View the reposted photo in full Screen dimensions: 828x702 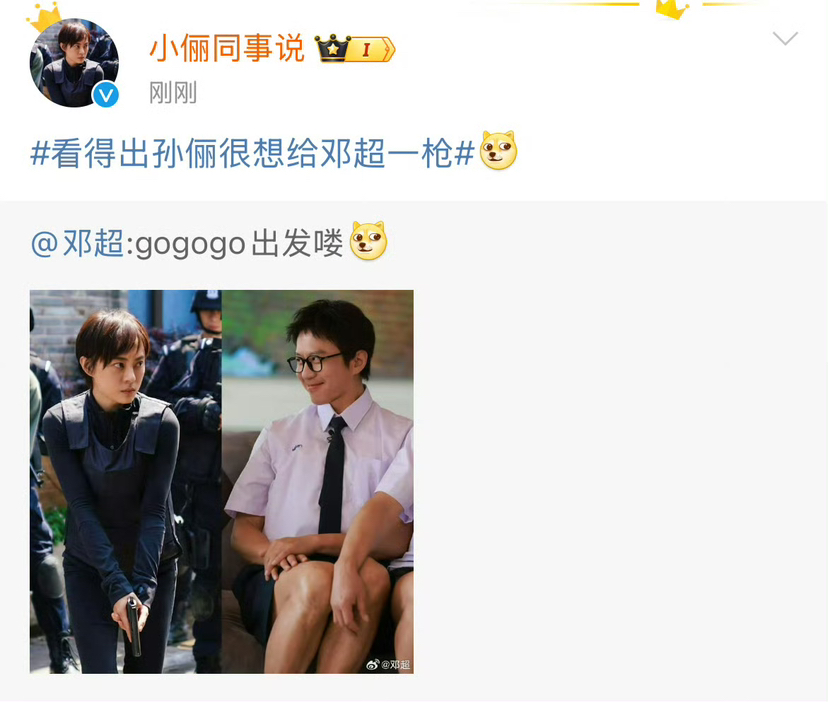click(221, 481)
